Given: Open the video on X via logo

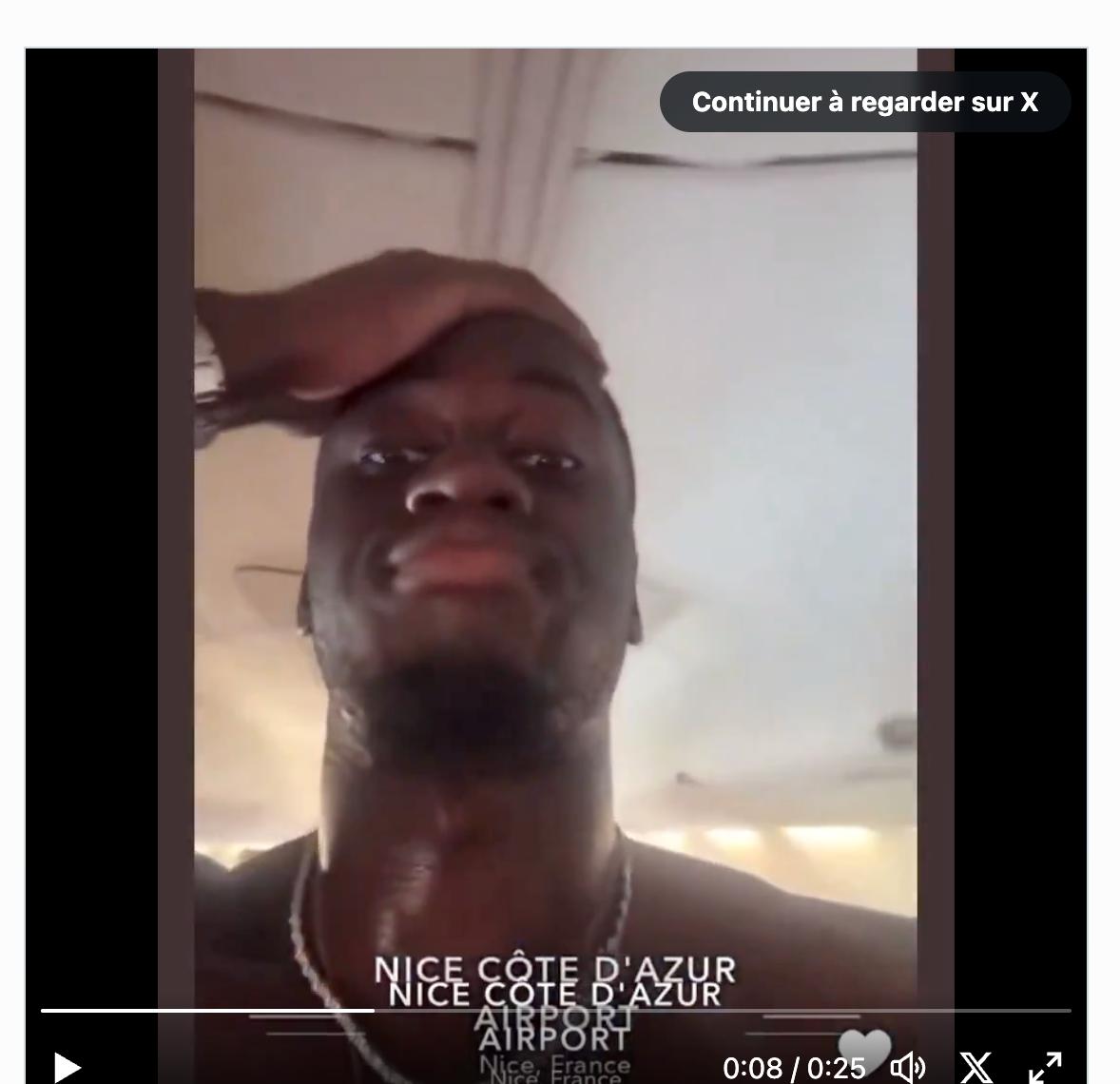Looking at the screenshot, I should point(976,1067).
